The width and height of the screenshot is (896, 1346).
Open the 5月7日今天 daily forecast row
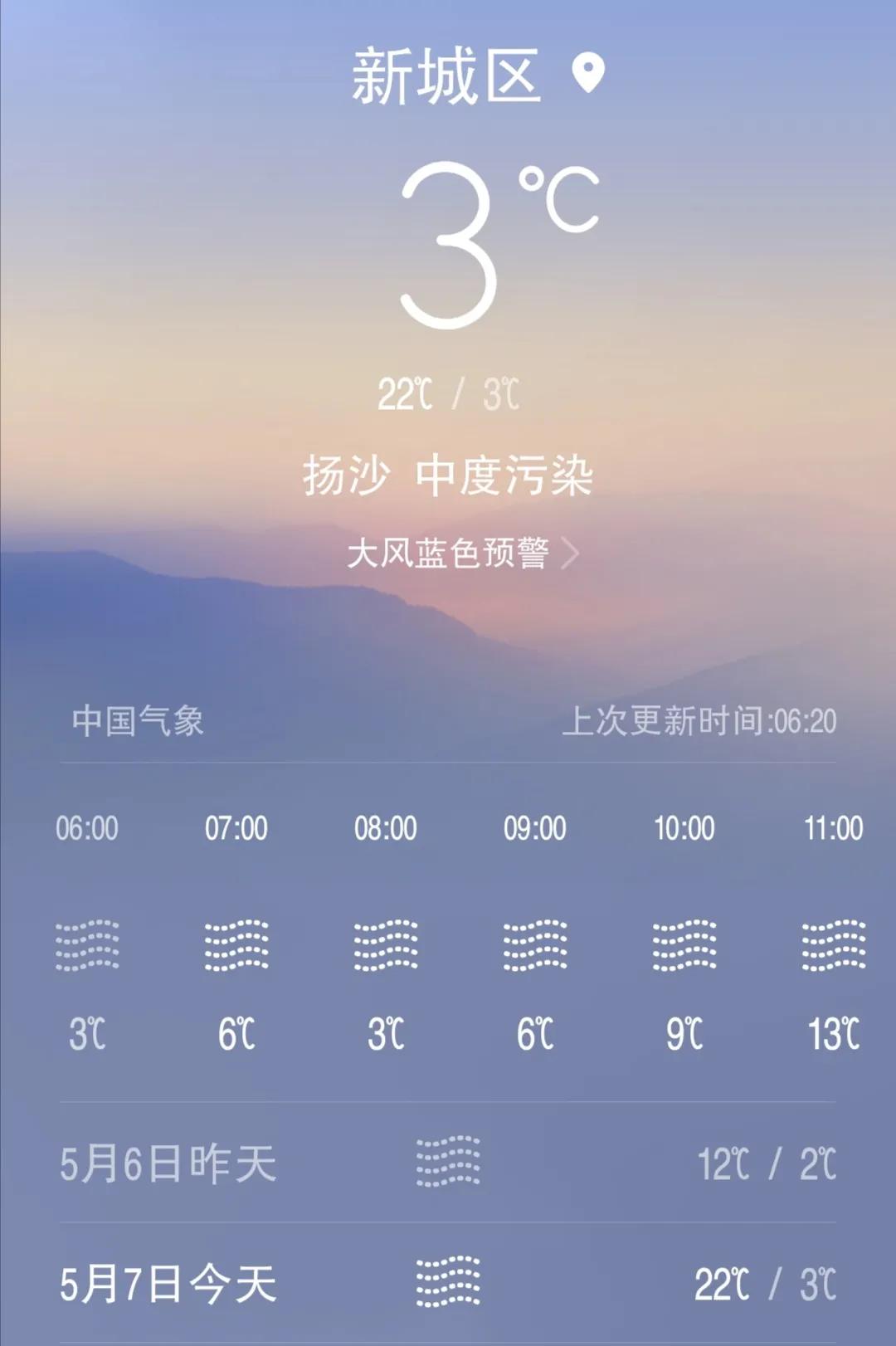click(x=448, y=1283)
